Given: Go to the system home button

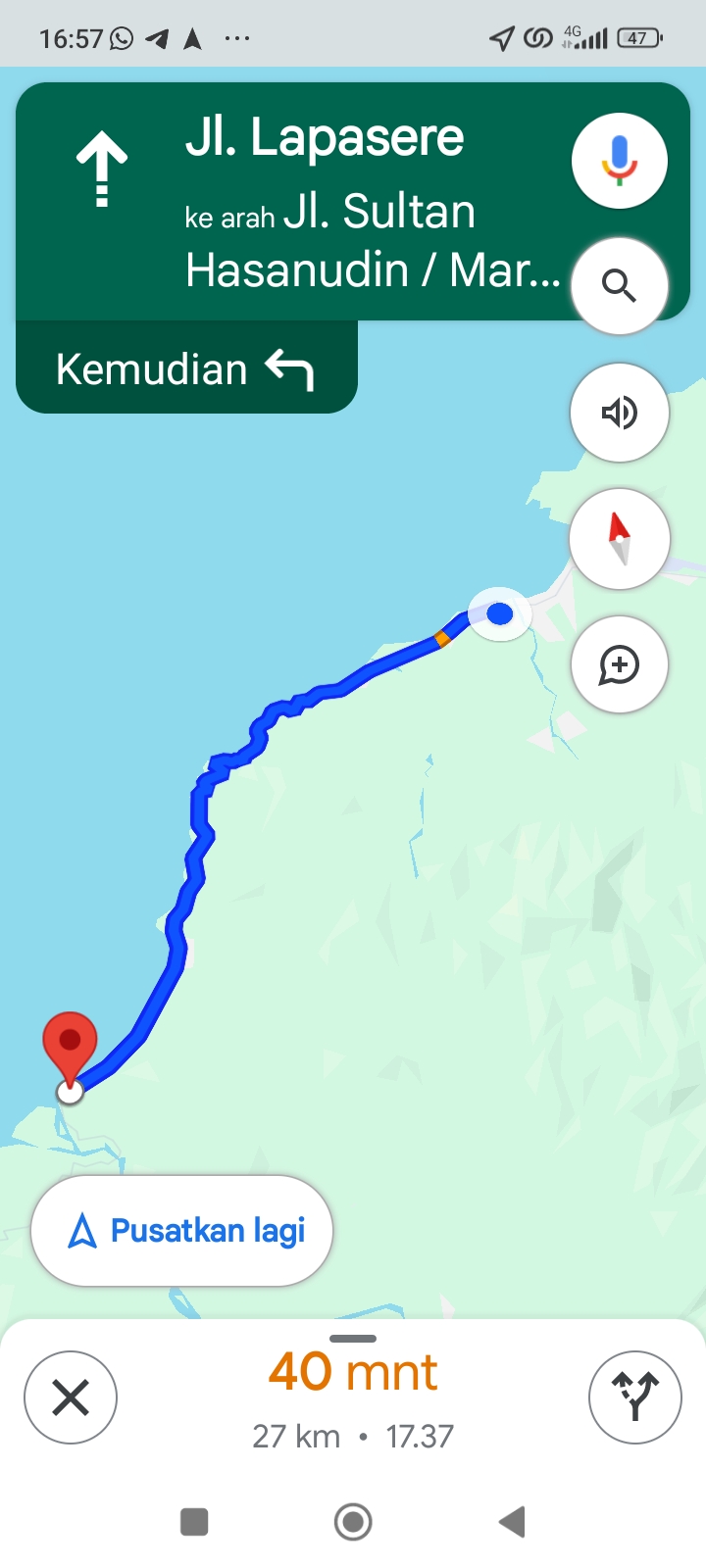Looking at the screenshot, I should coord(353,1522).
